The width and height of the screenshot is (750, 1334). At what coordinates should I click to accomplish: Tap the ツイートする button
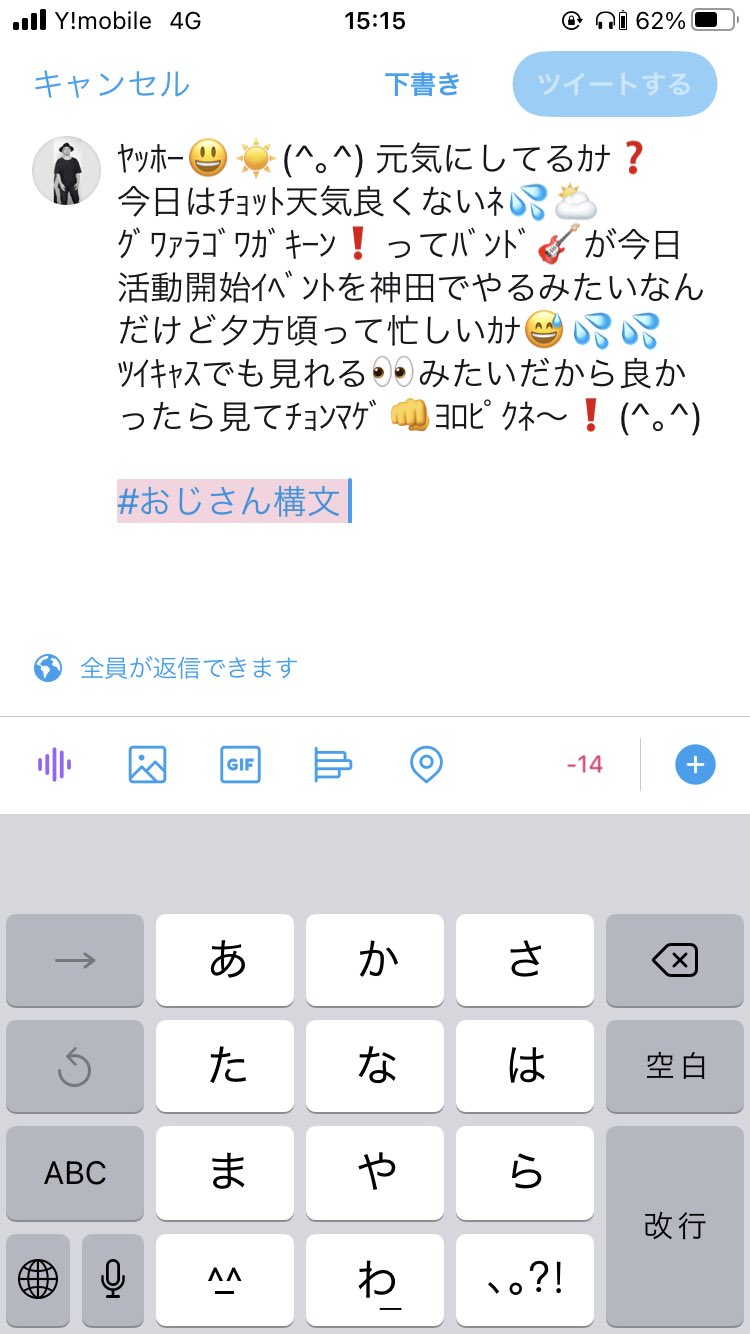(614, 84)
